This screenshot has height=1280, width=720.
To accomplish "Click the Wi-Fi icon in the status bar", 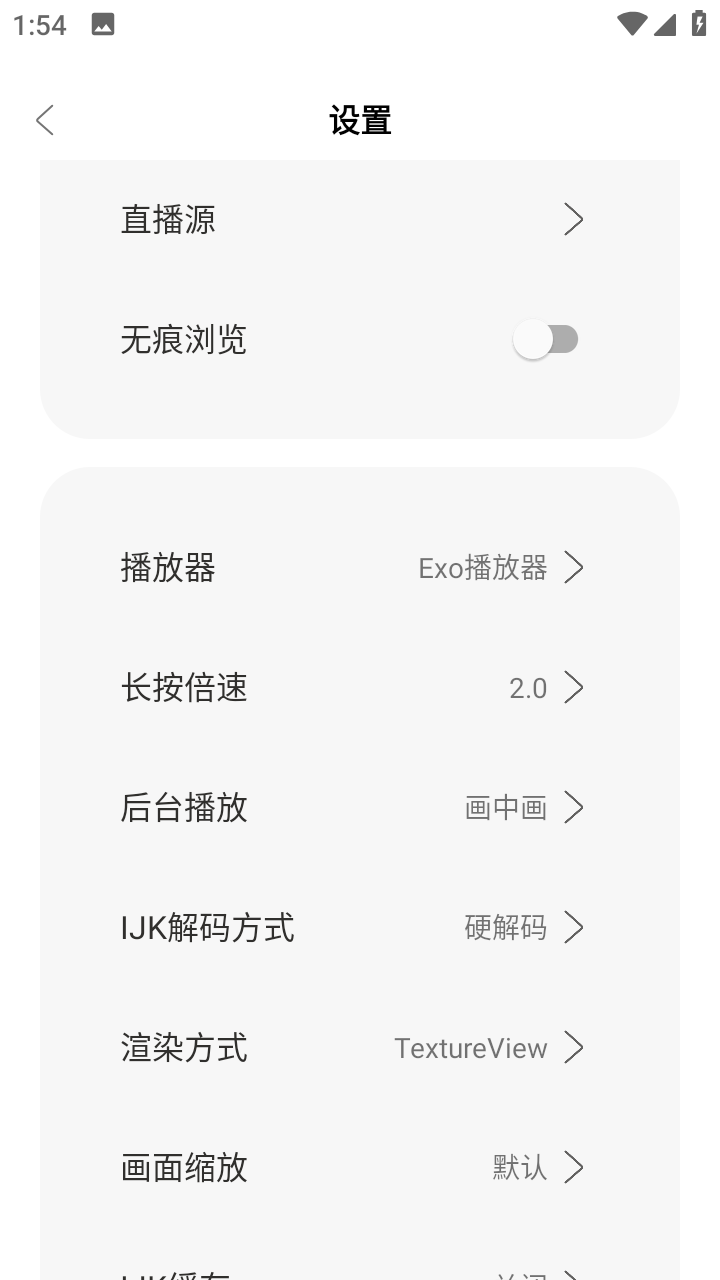I will 630,24.
